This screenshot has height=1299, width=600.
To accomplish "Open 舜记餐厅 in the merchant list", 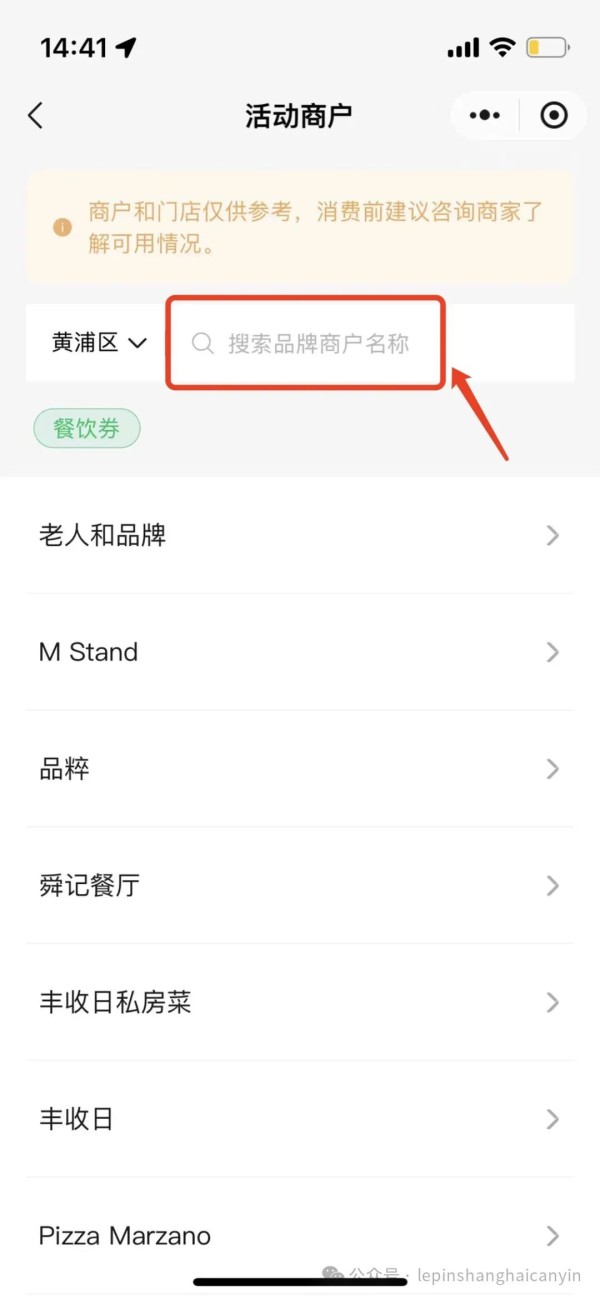I will [x=300, y=885].
